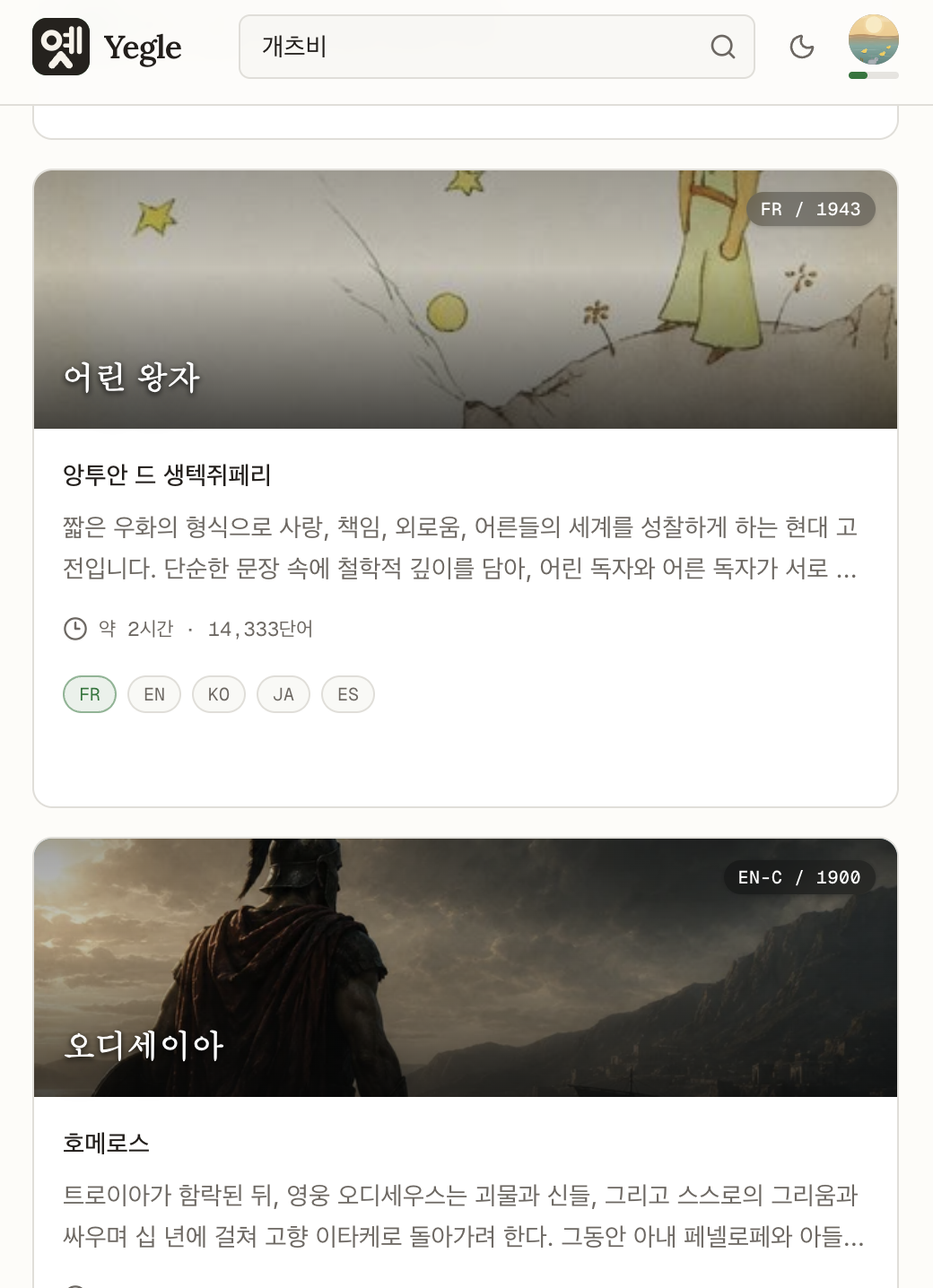933x1288 pixels.
Task: Go to Yegle home via the logo
Action: pos(107,47)
